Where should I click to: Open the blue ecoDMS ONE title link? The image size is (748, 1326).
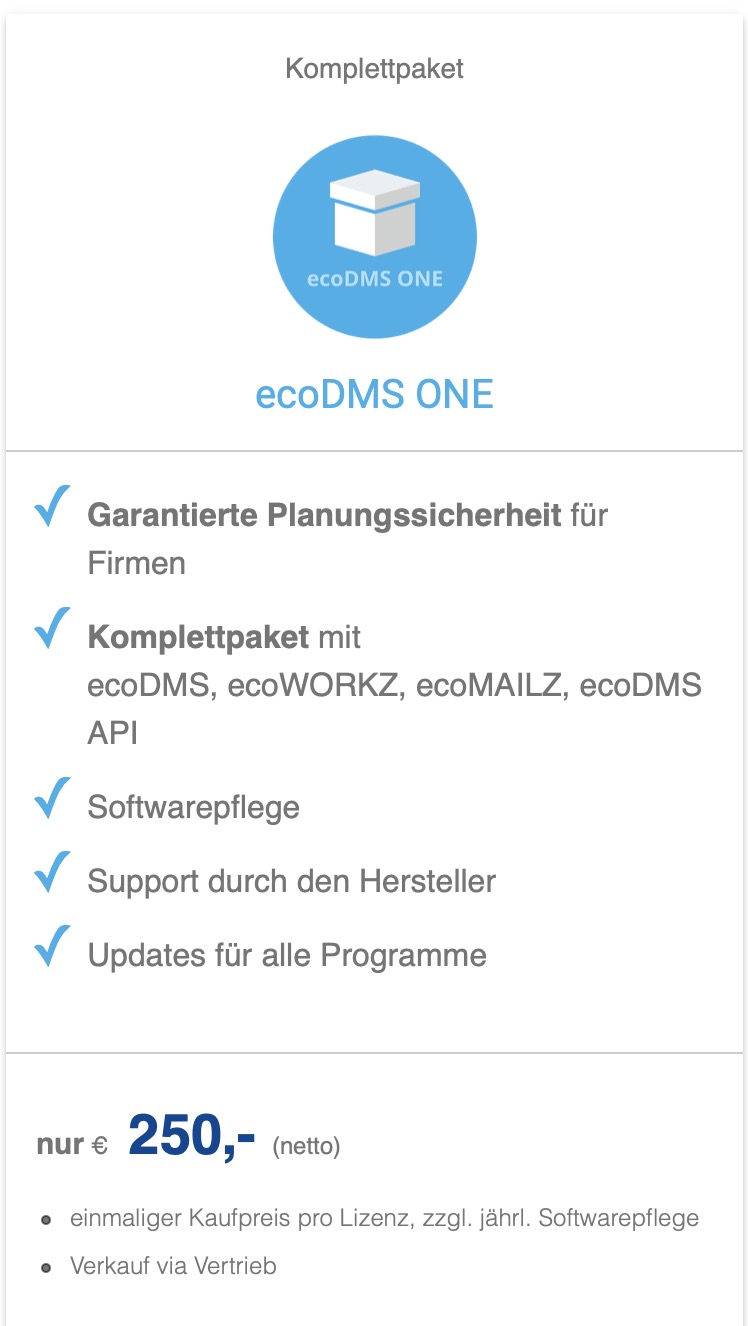click(375, 395)
